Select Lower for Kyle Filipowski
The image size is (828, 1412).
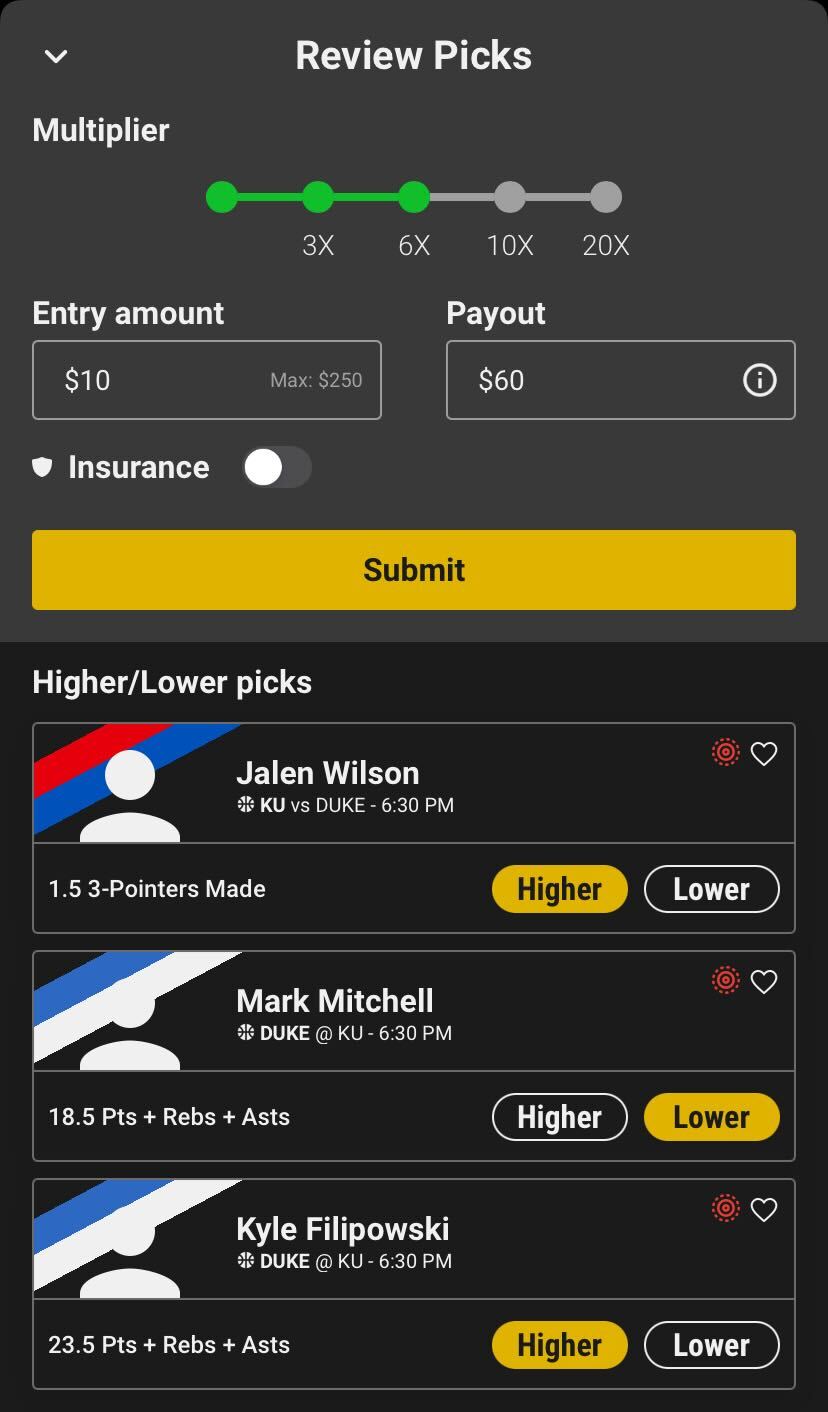pyautogui.click(x=711, y=1345)
